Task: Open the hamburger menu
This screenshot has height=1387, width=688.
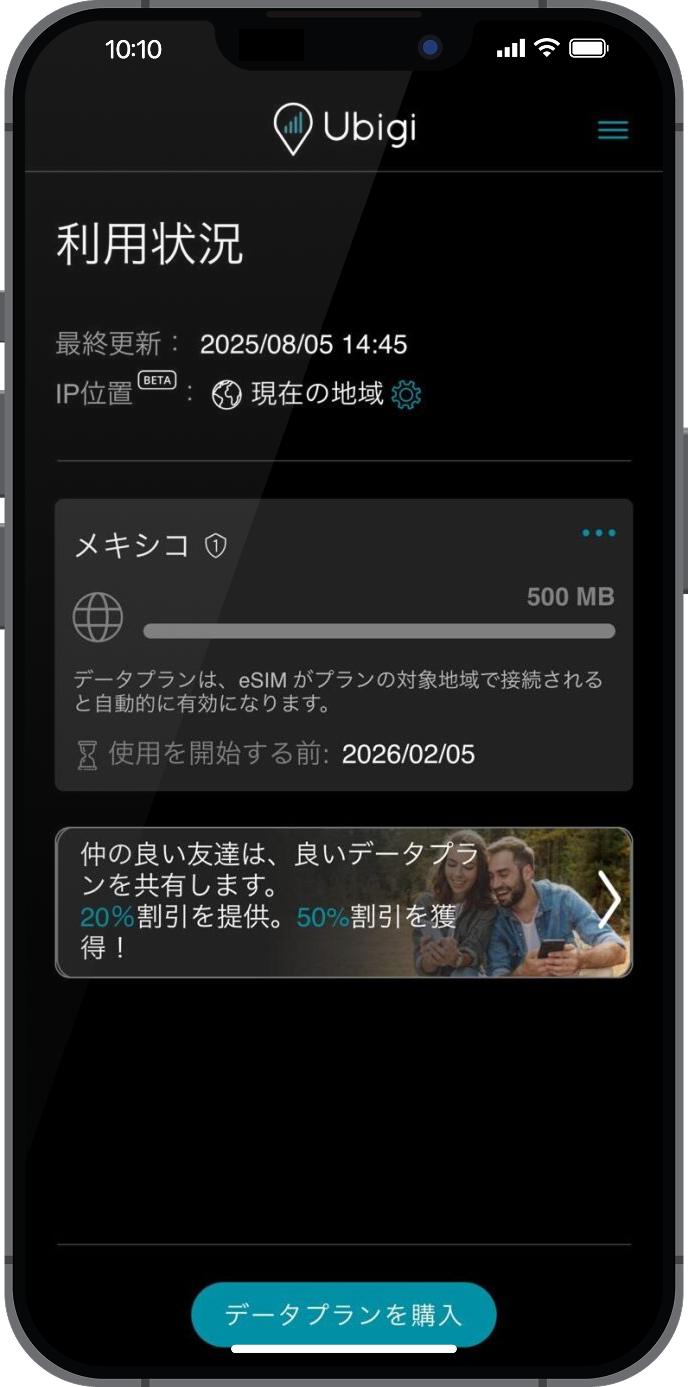Action: pyautogui.click(x=612, y=130)
